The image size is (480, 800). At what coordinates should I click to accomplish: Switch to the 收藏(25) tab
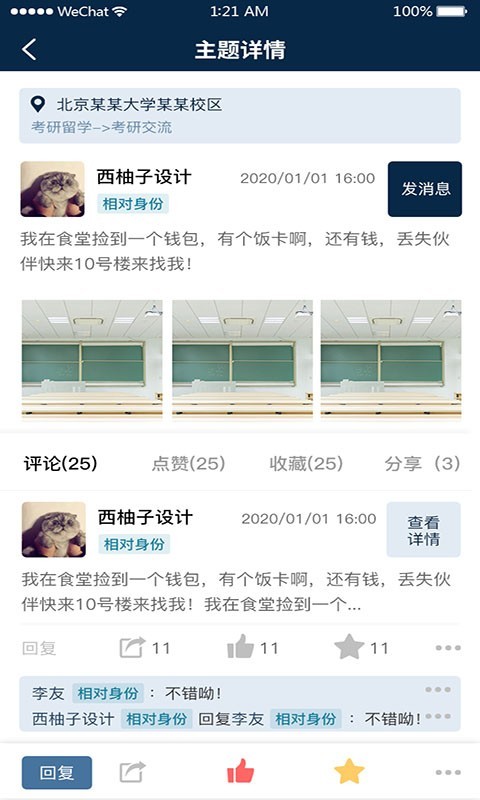pyautogui.click(x=306, y=463)
